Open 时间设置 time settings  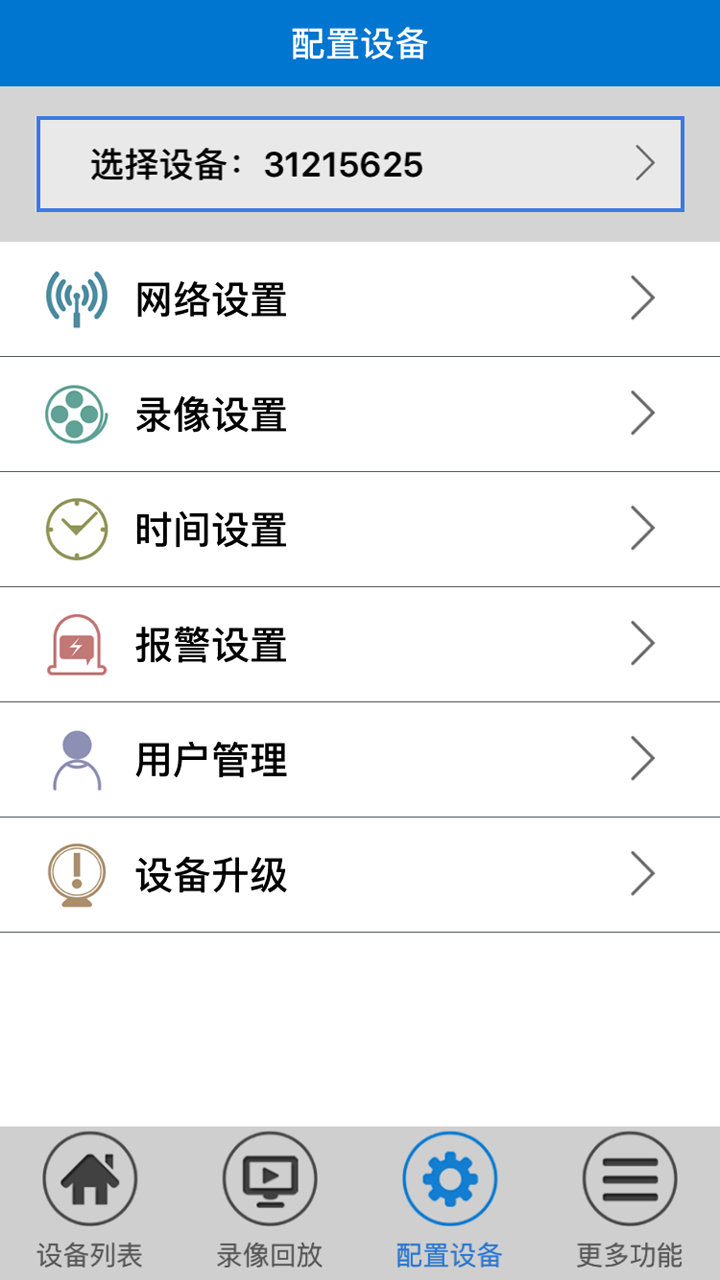click(x=360, y=529)
